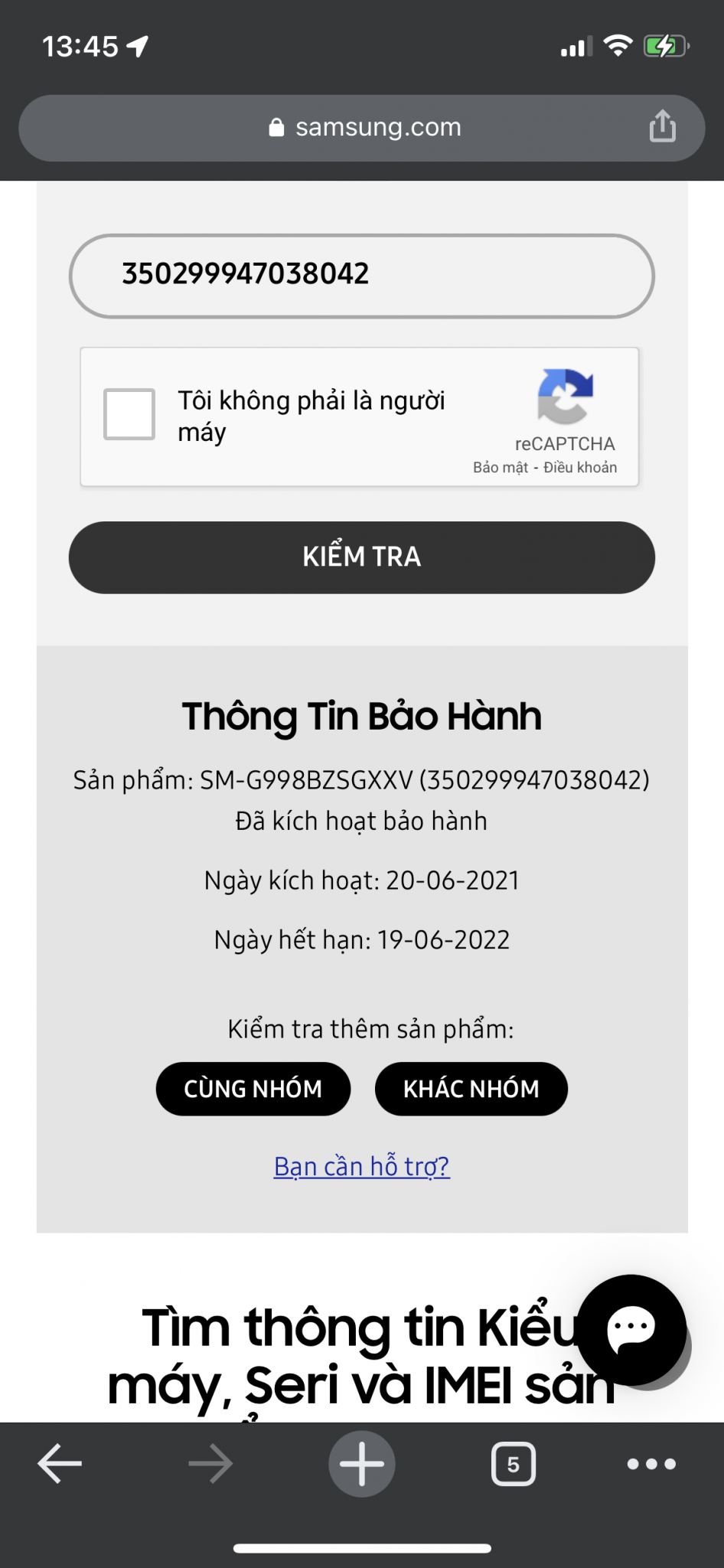
Task: Open a new browser tab
Action: pos(361,1463)
